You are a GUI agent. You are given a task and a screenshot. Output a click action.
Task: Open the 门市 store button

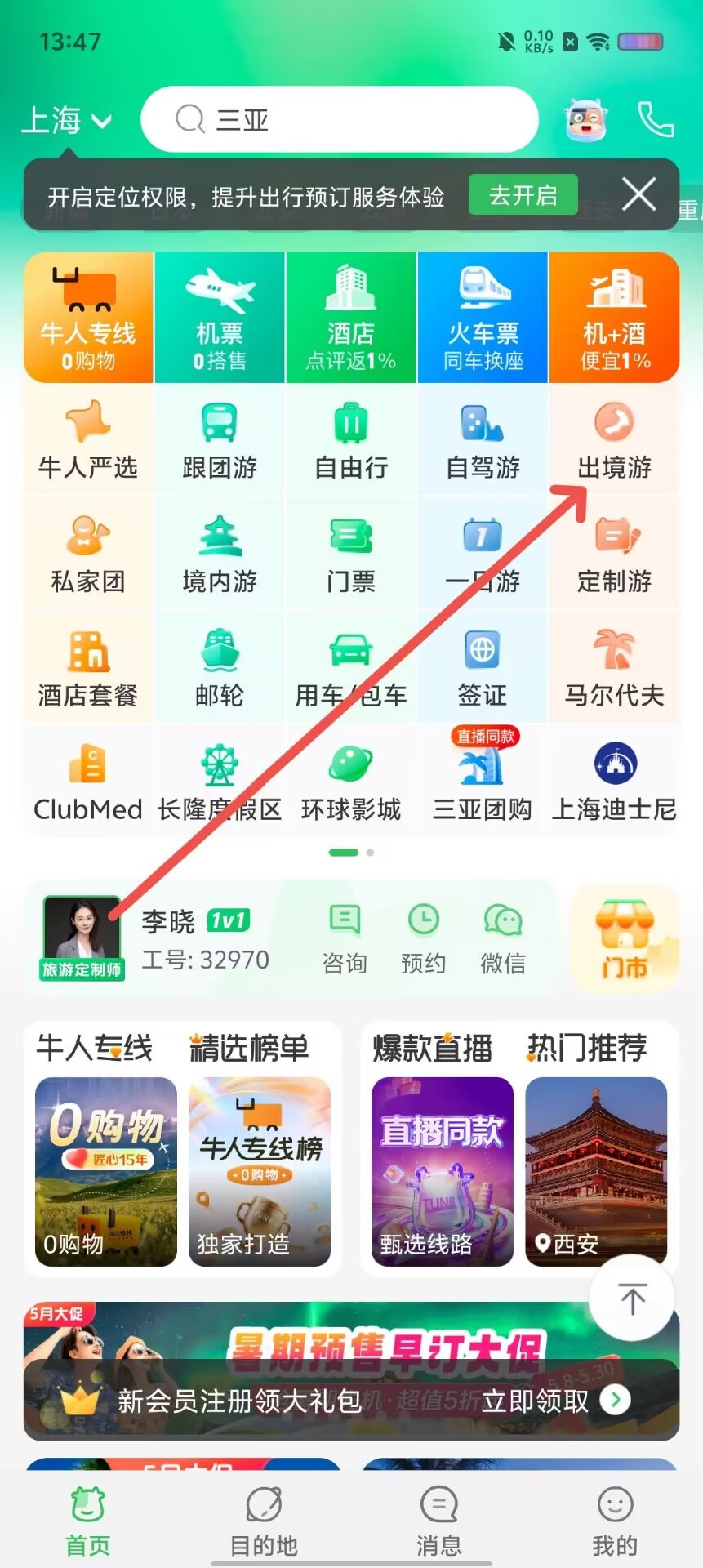pos(625,939)
